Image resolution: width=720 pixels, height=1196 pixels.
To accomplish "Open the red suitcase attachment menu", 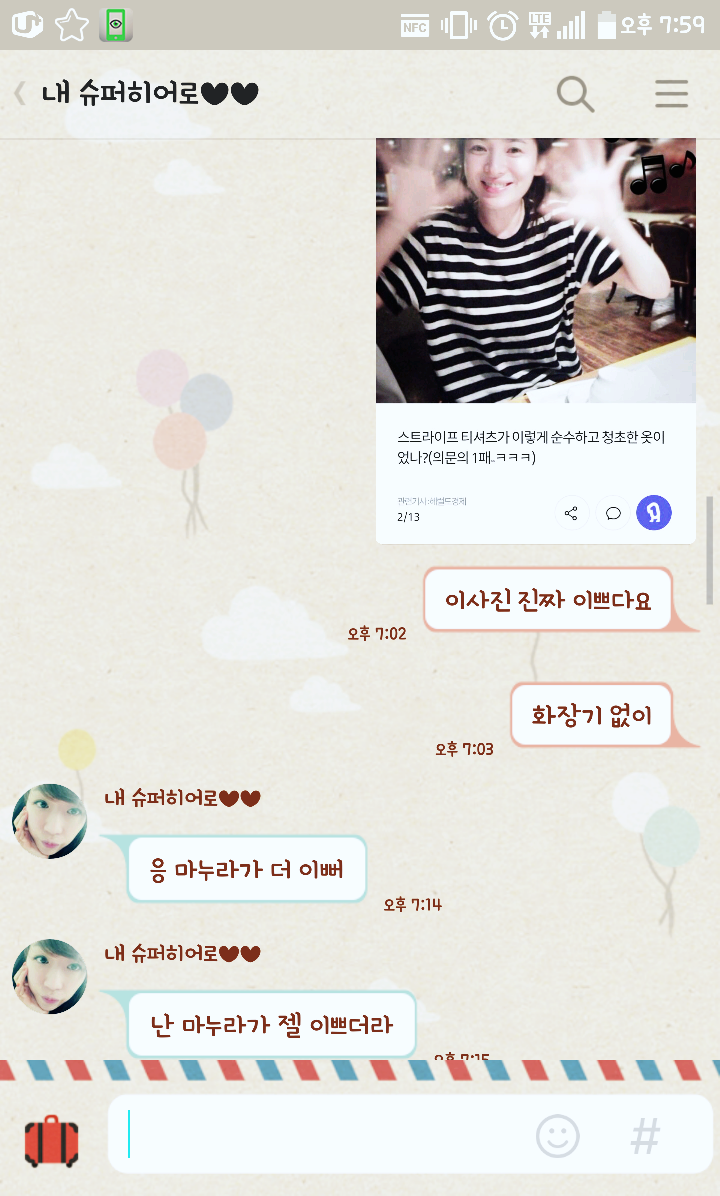I will click(x=51, y=1141).
